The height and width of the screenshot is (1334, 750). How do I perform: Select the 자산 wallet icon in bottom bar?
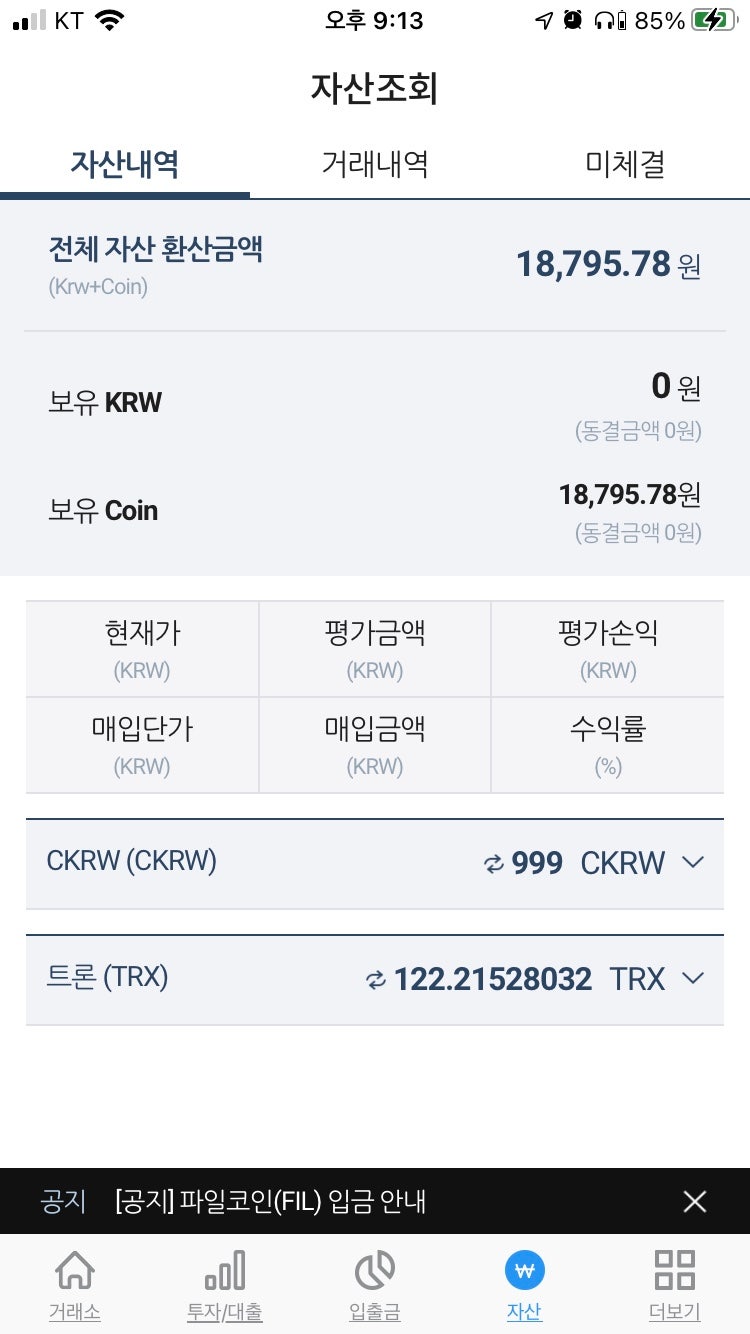524,1285
